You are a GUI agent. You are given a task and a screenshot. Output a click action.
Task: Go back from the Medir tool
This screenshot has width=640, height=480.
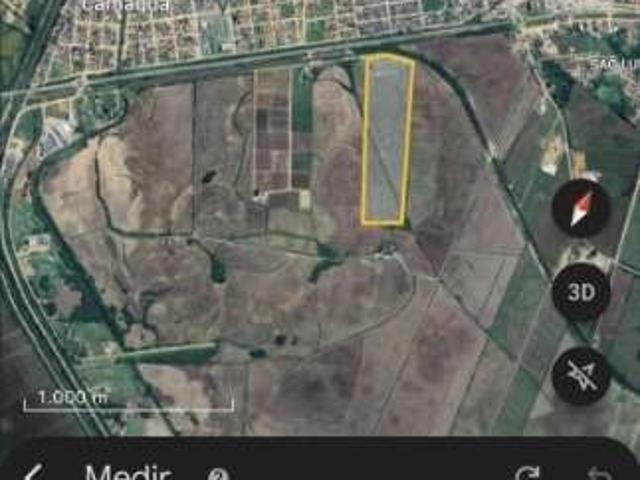coord(33,473)
